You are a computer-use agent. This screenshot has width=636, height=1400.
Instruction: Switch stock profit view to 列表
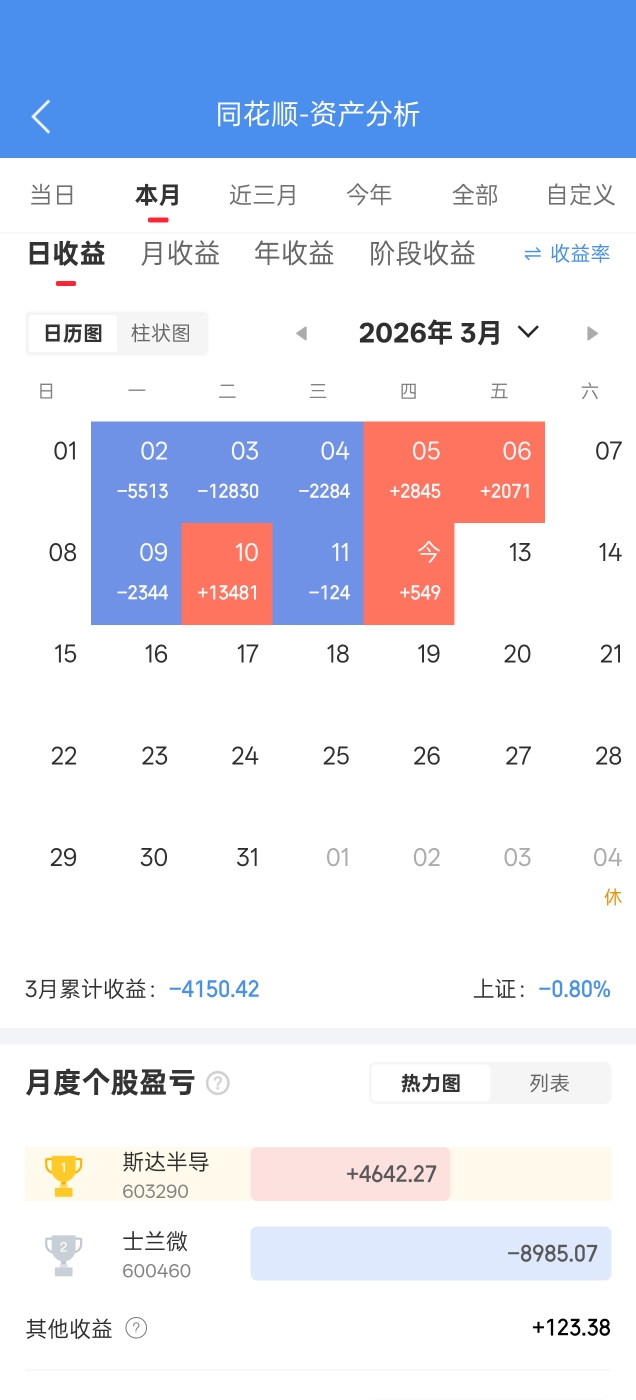549,1083
